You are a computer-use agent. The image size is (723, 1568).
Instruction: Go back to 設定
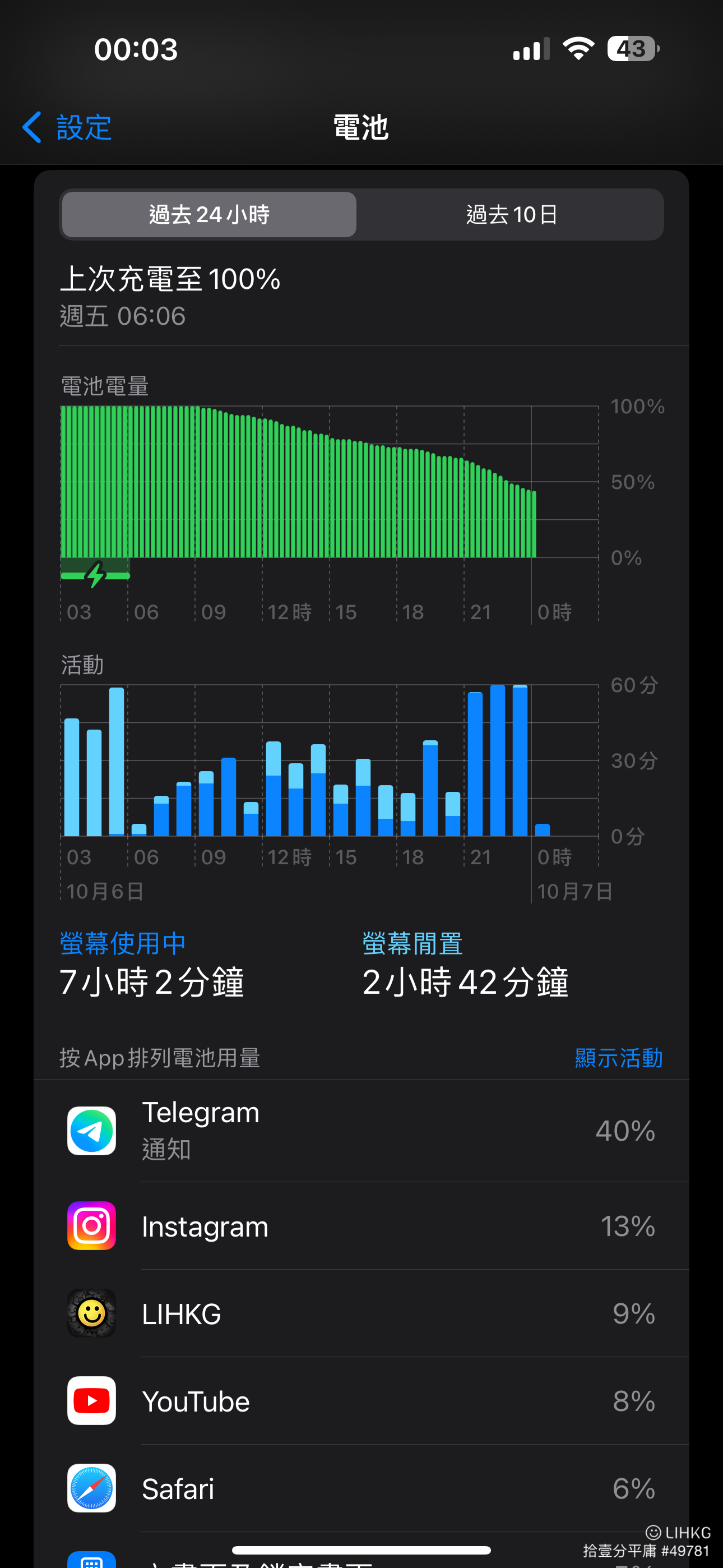(67, 127)
